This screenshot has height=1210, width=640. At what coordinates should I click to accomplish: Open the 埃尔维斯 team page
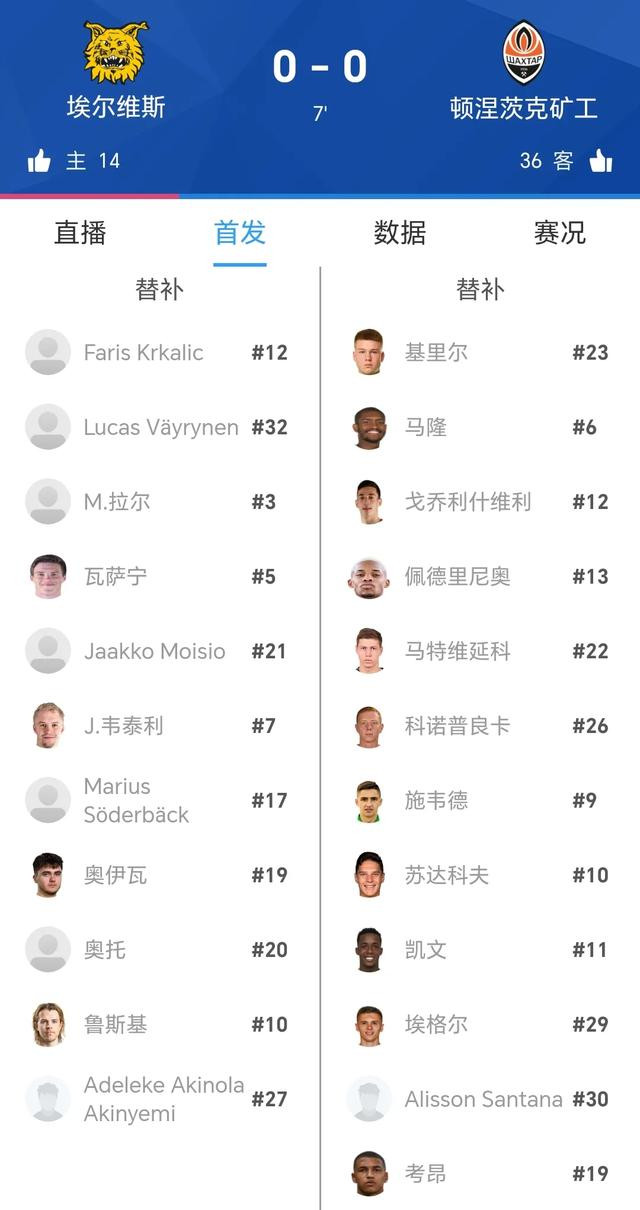(x=116, y=70)
